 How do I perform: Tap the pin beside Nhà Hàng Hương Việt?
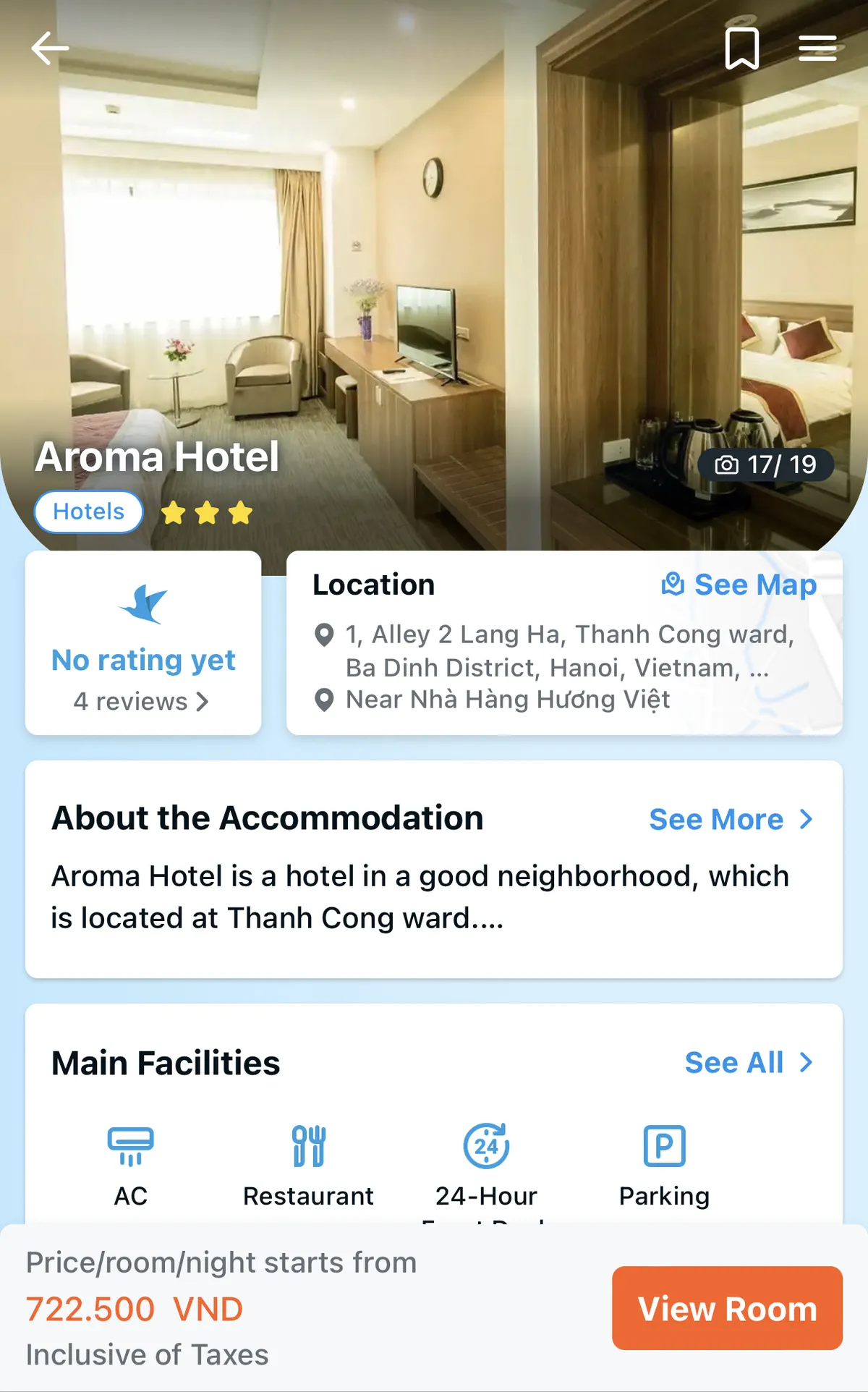tap(323, 698)
